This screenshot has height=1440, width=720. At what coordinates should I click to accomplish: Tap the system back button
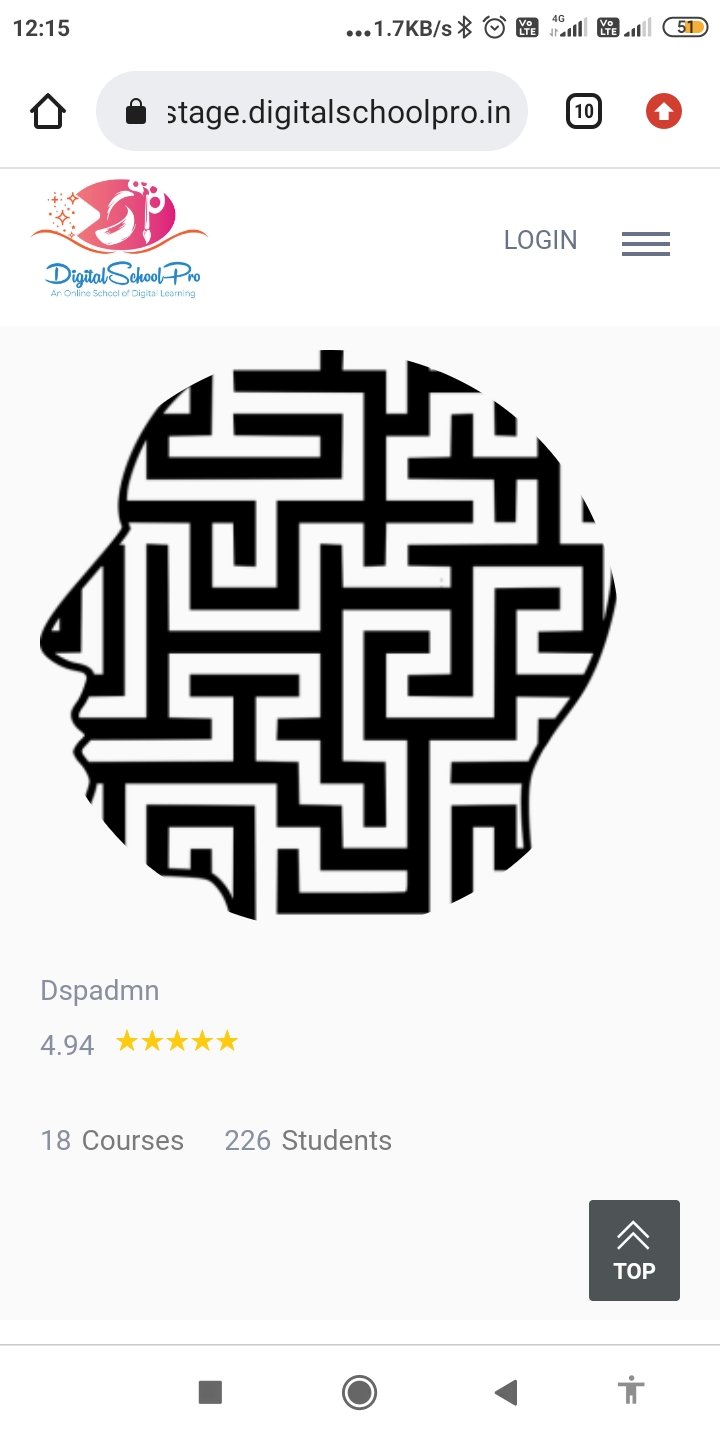tap(506, 1391)
